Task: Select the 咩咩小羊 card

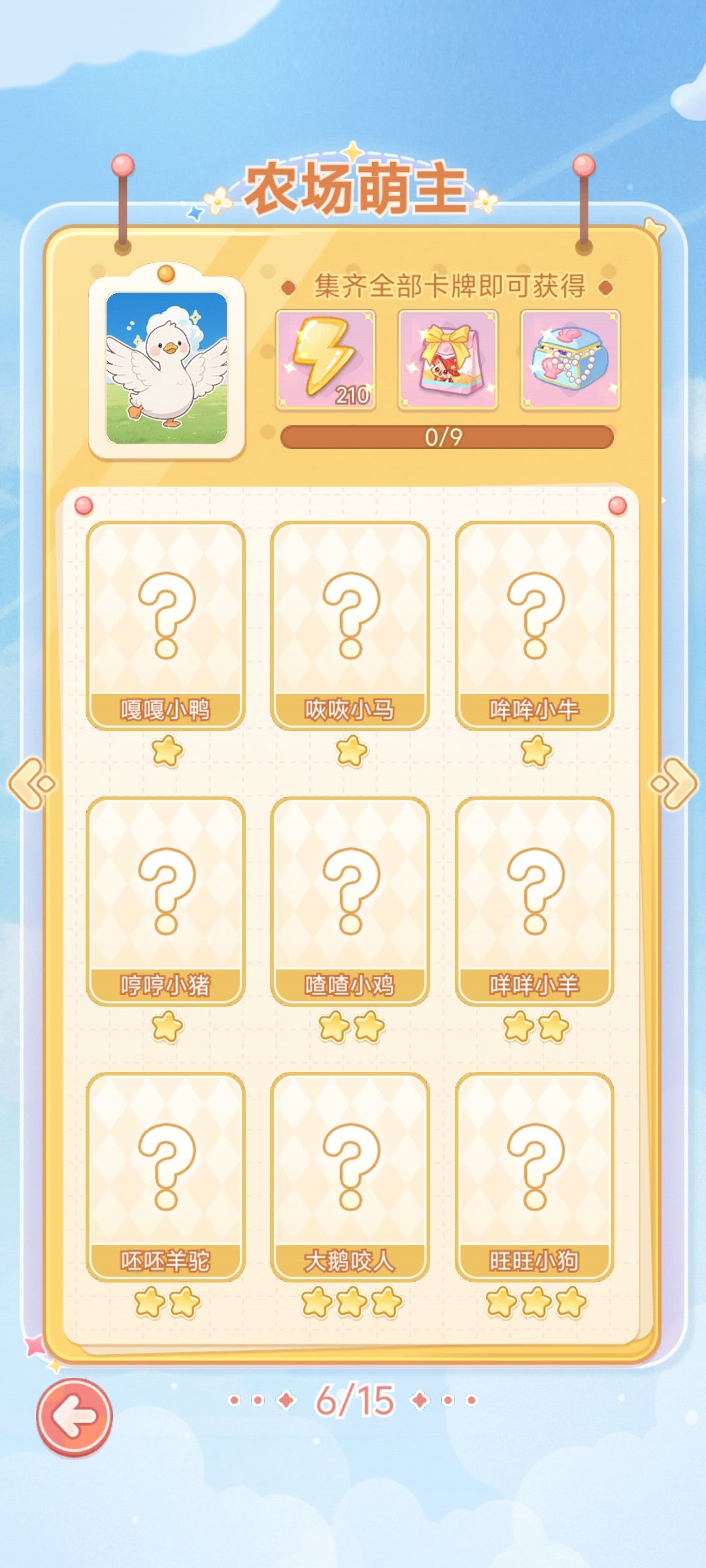Action: (x=534, y=900)
